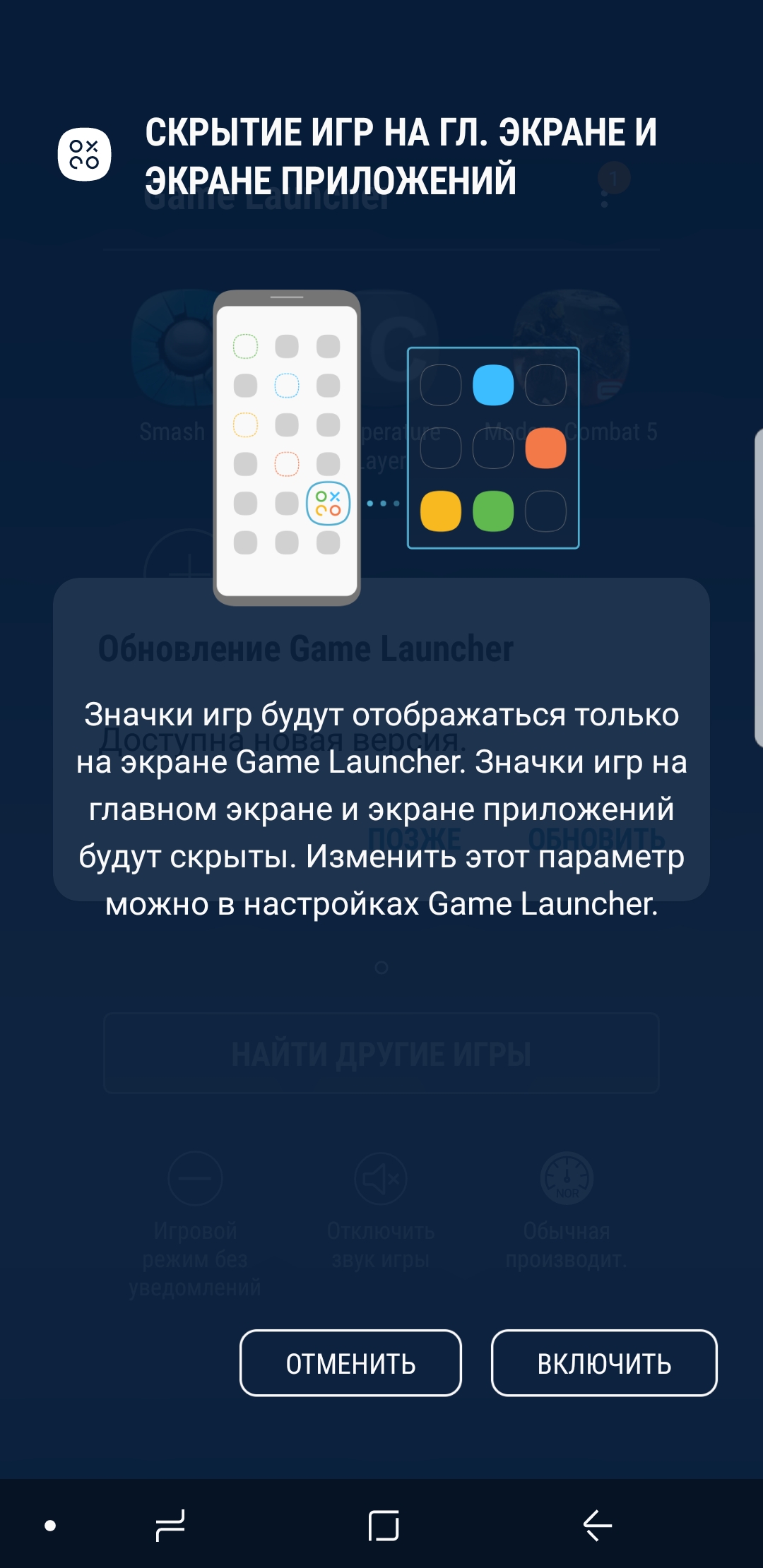Image resolution: width=763 pixels, height=1568 pixels.
Task: Go to the home screen
Action: tap(384, 1526)
